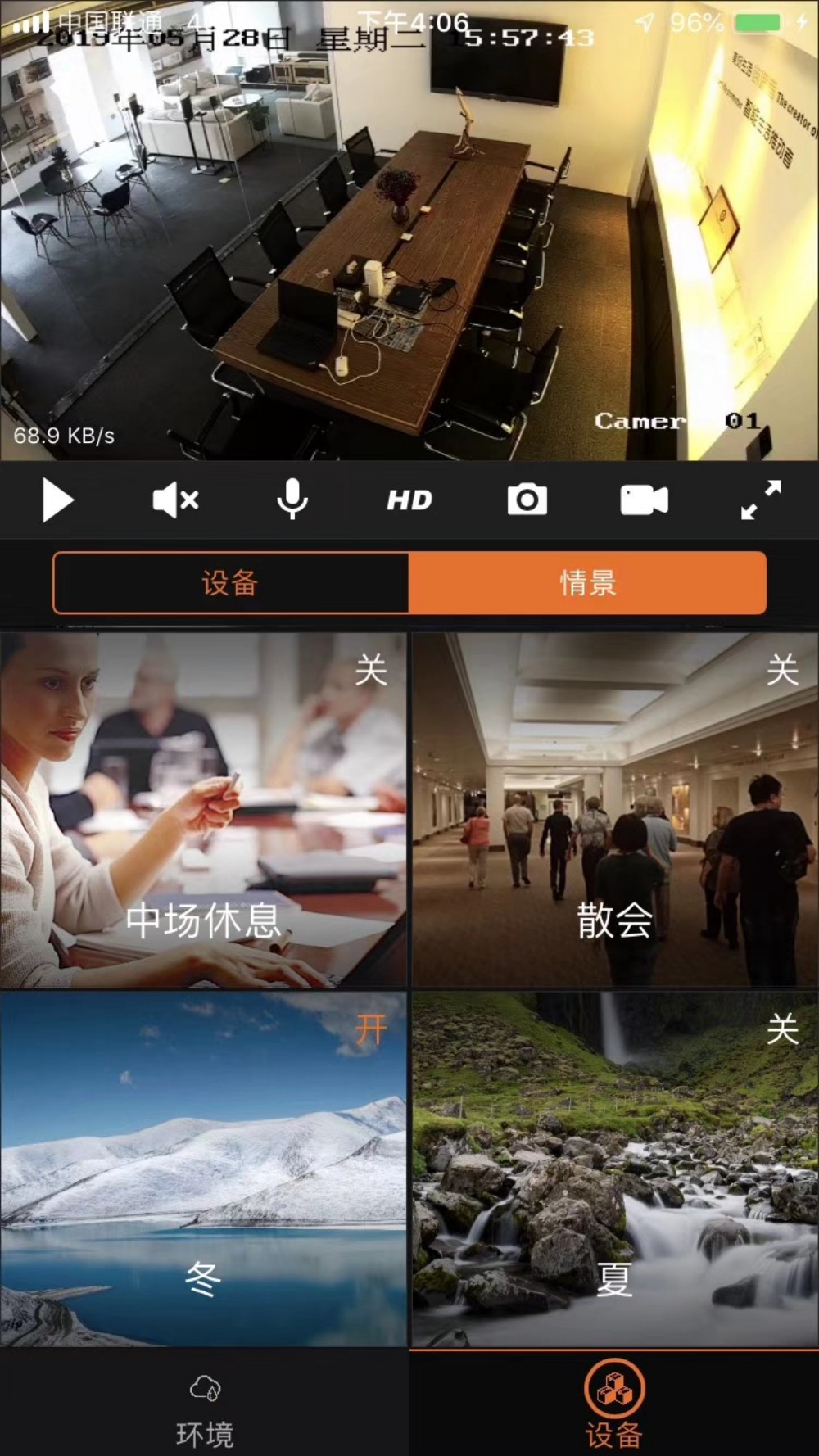This screenshot has width=819, height=1456.
Task: Select the 情景 segment
Action: pyautogui.click(x=587, y=583)
